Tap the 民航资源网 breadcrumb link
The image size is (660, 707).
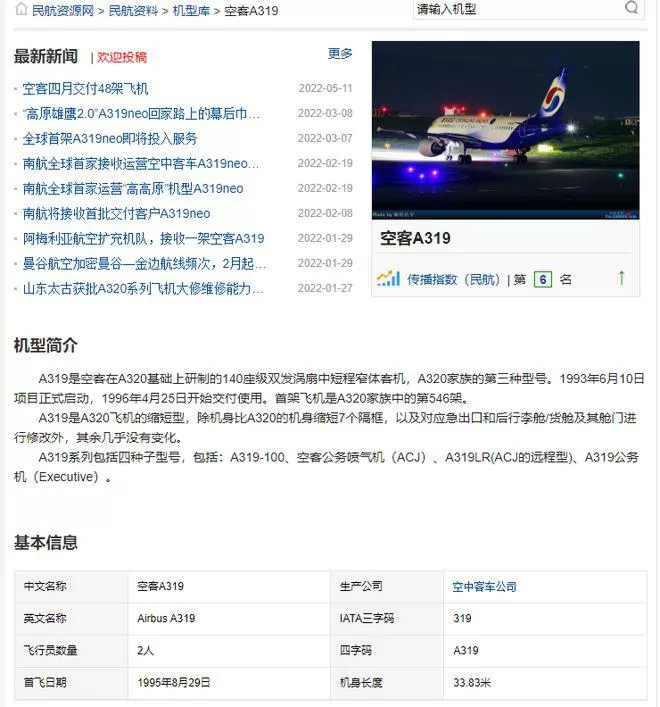tap(63, 10)
